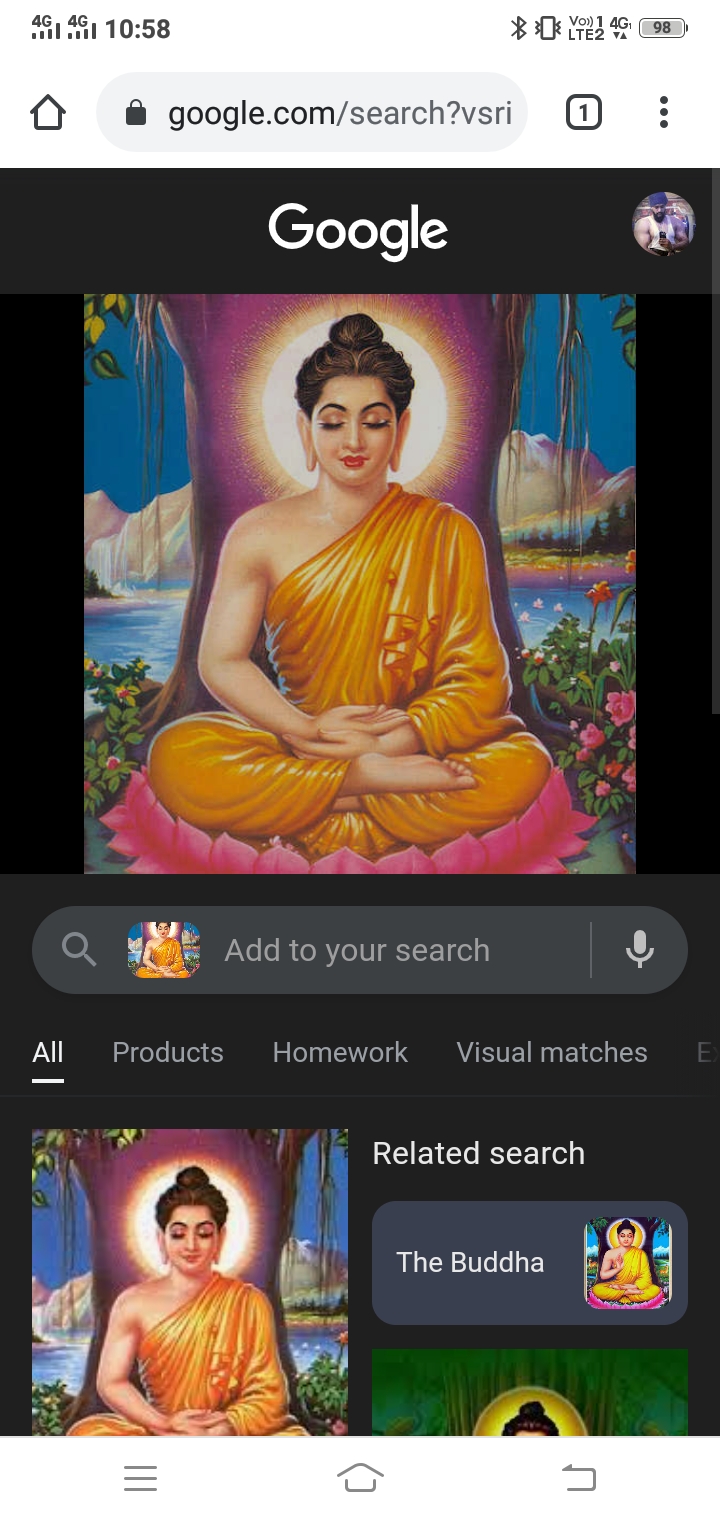Viewport: 720px width, 1520px height.
Task: Switch to the Visual matches tab
Action: click(x=551, y=1052)
